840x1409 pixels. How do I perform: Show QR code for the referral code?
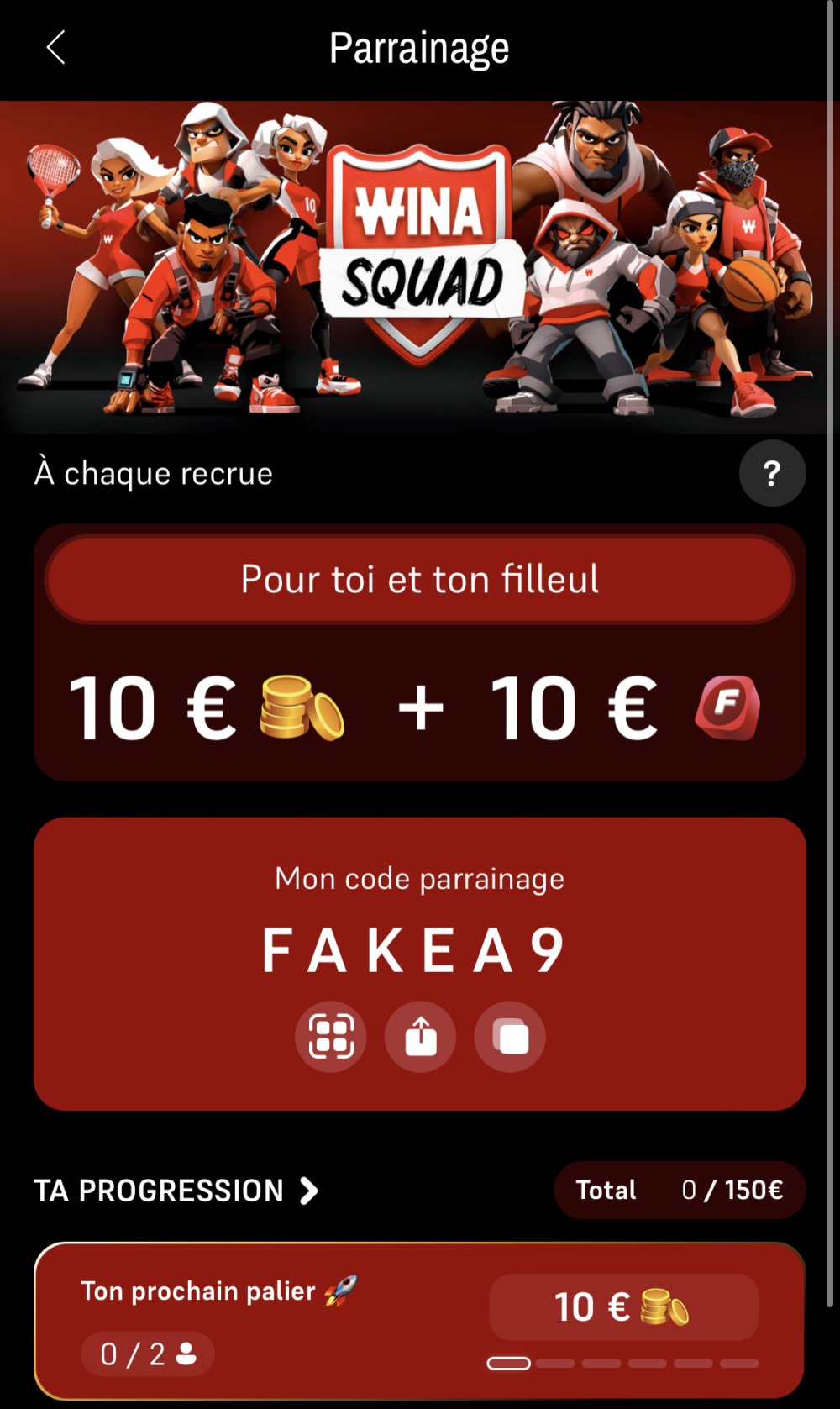coord(331,1037)
